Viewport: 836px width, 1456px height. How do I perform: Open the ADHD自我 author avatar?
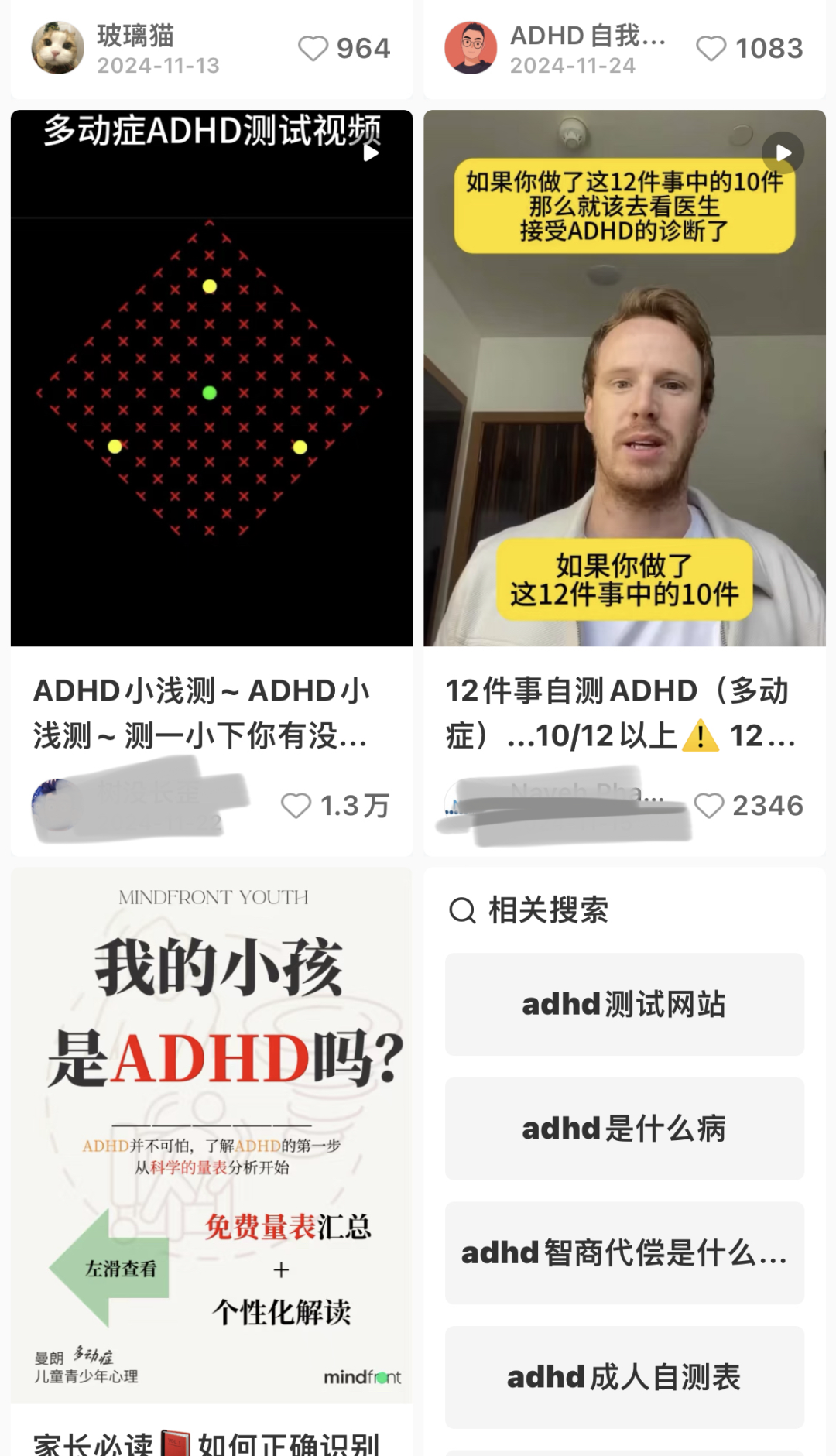click(471, 48)
